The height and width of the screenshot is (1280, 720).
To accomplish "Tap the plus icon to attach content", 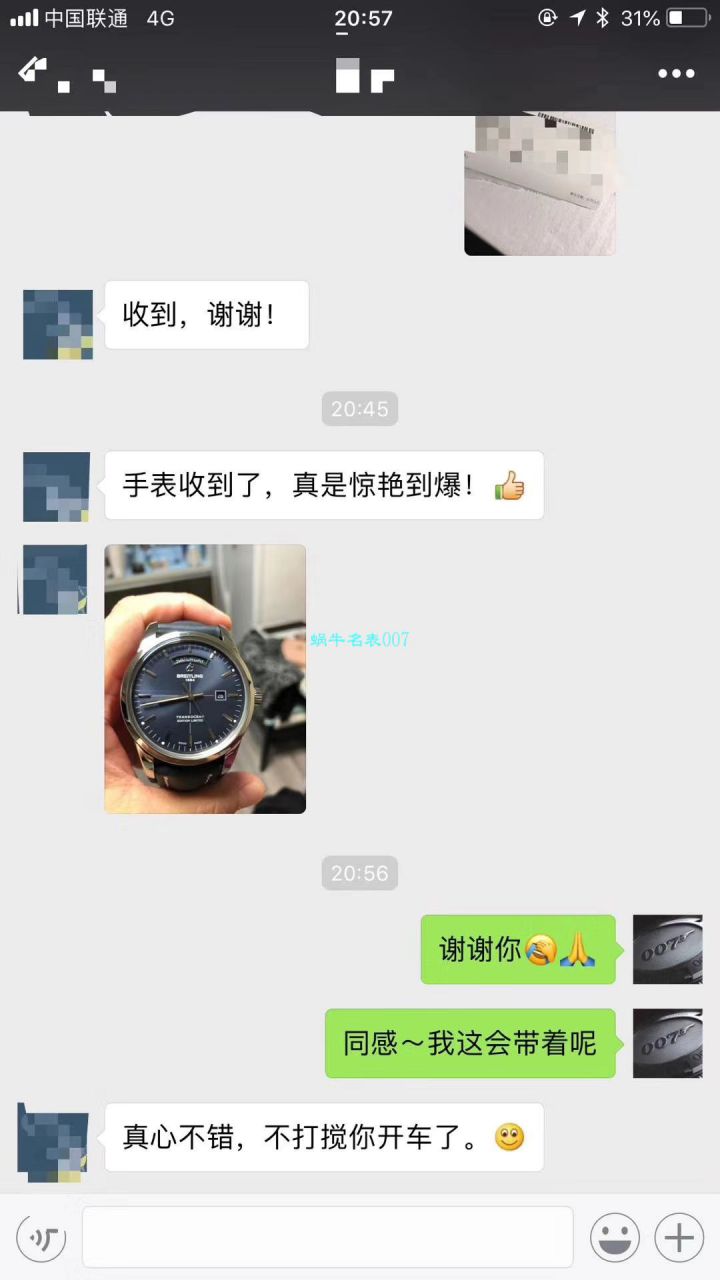I will tap(678, 1237).
